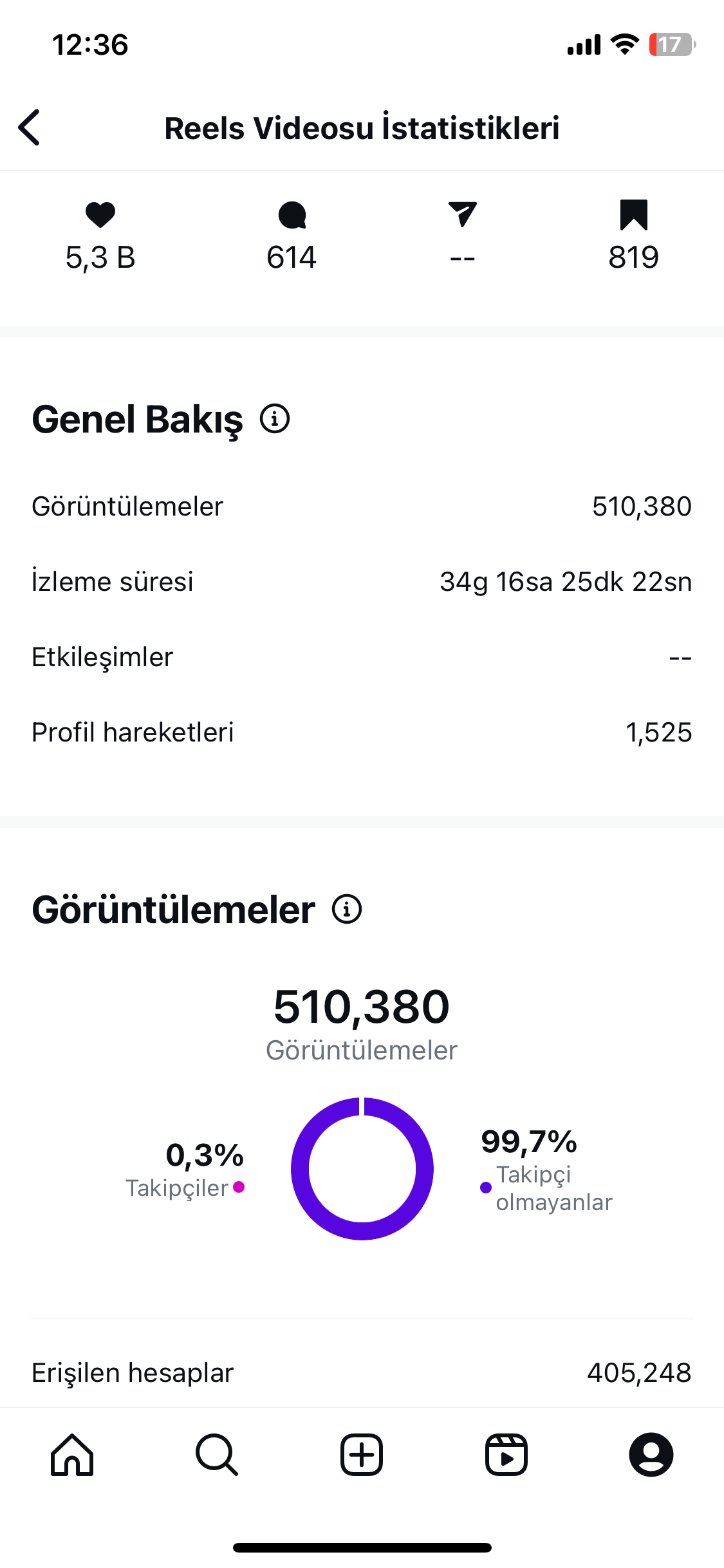724x1568 pixels.
Task: Open the Search tab
Action: pyautogui.click(x=217, y=1455)
